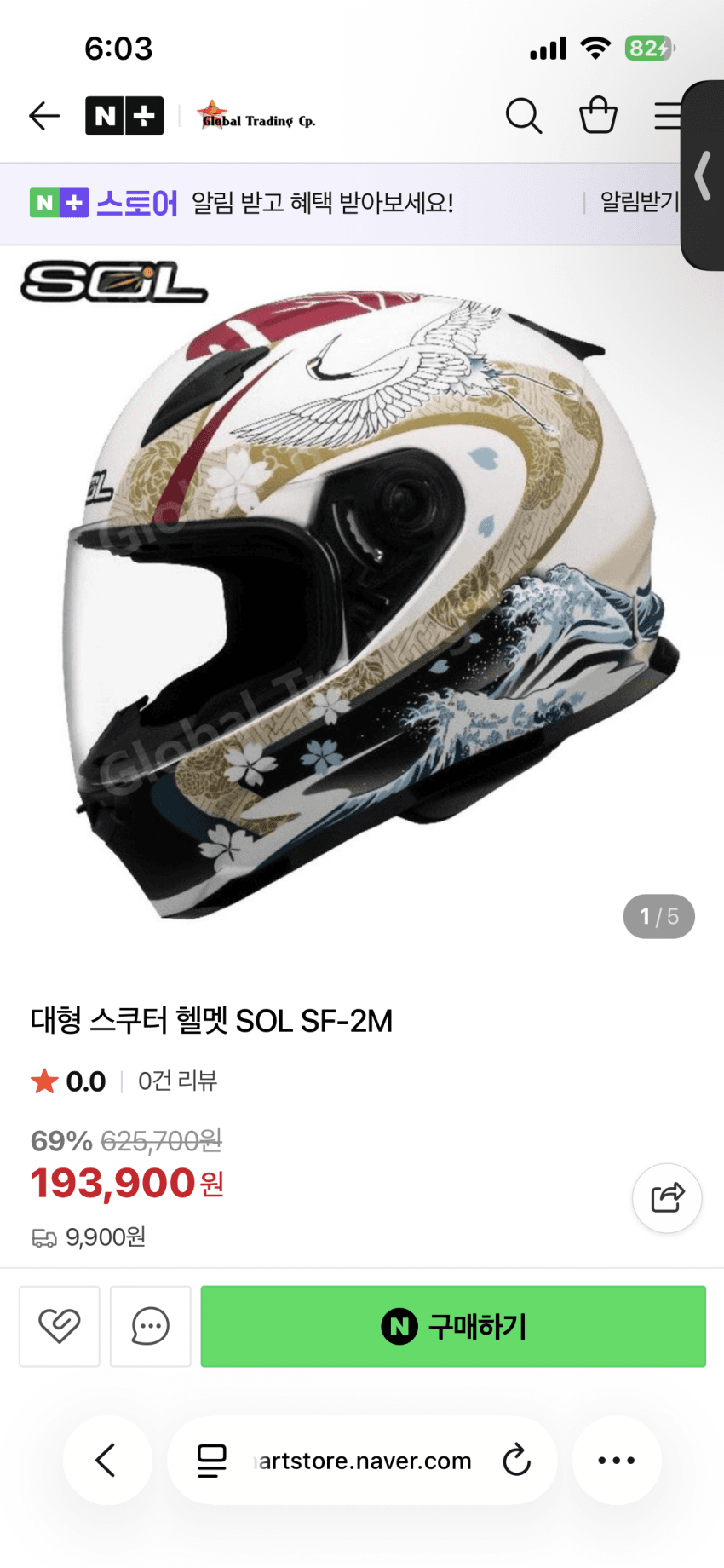Go back using the top-left arrow
Viewport: 724px width, 1568px height.
click(44, 116)
